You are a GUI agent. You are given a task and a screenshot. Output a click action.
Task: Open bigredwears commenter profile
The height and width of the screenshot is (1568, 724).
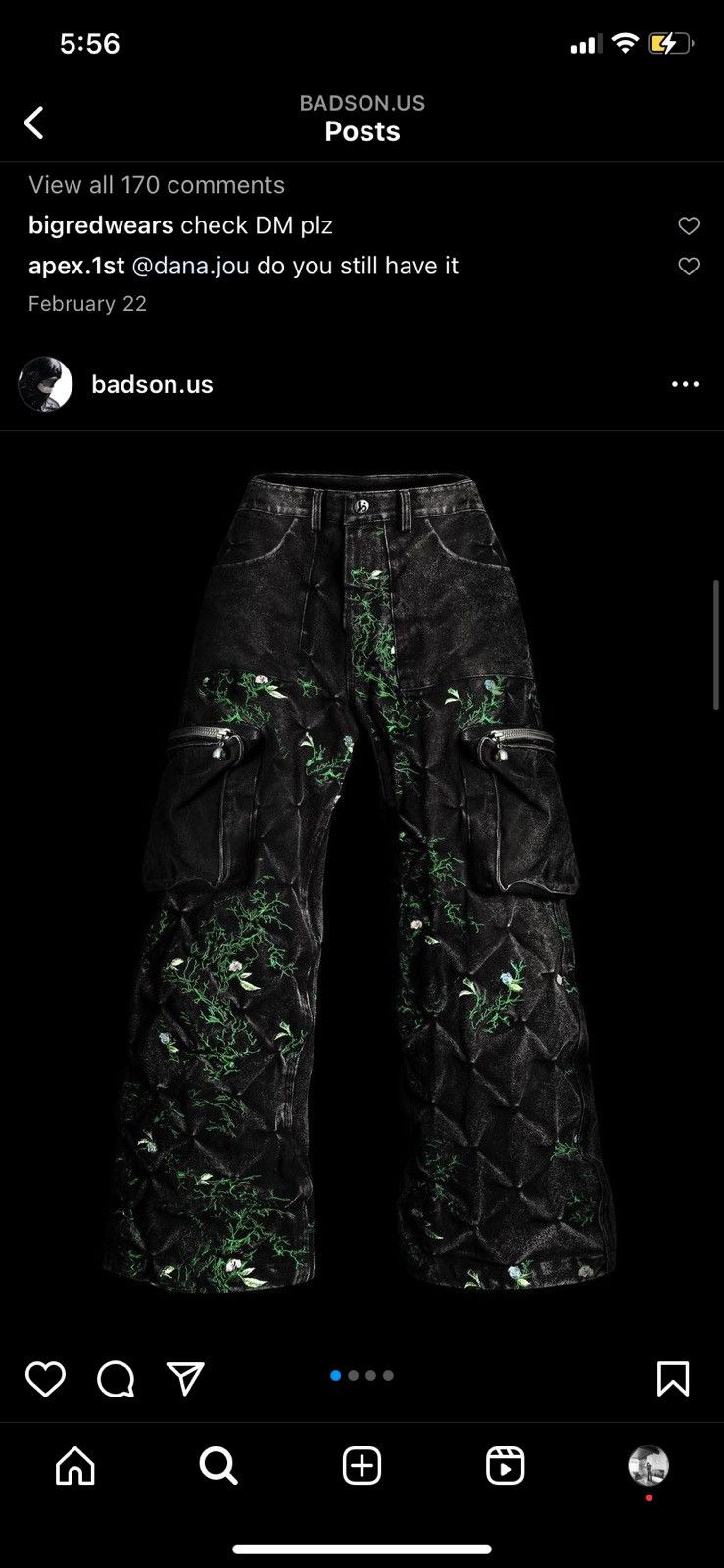101,225
